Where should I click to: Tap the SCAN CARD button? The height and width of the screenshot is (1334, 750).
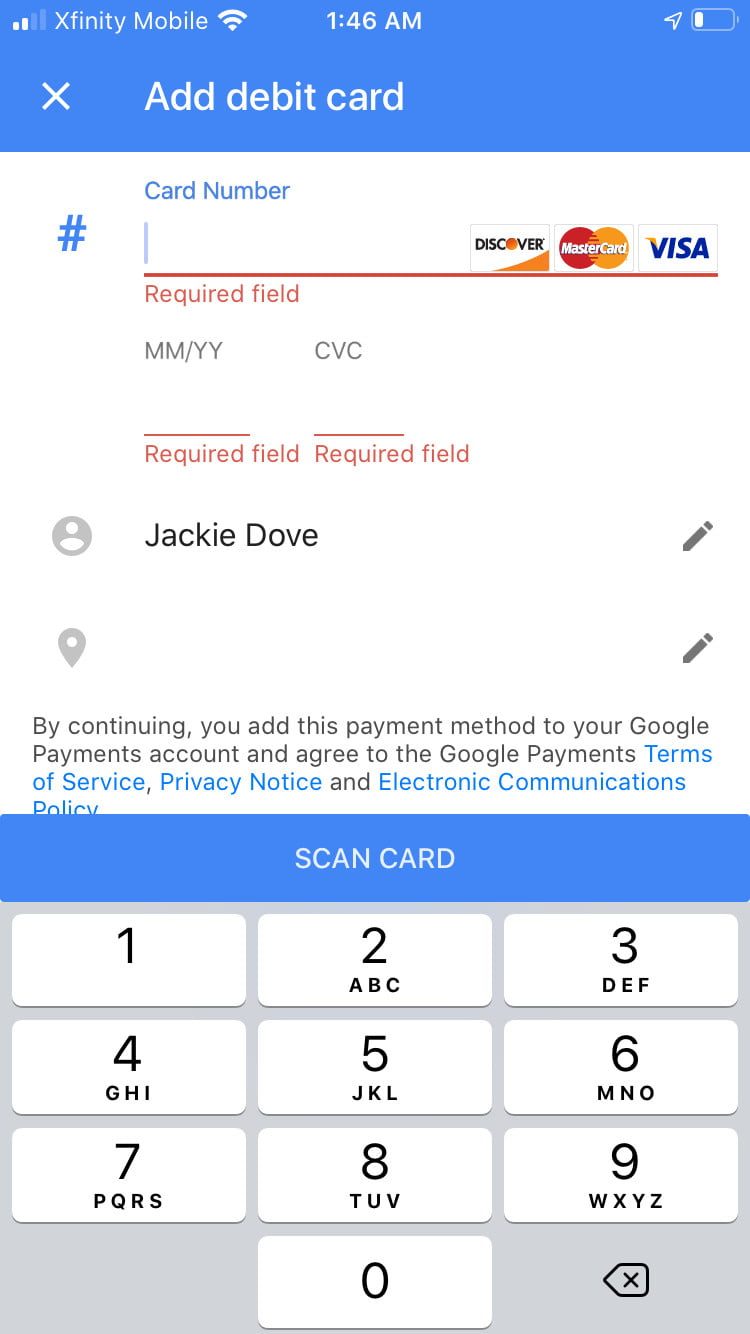(375, 858)
